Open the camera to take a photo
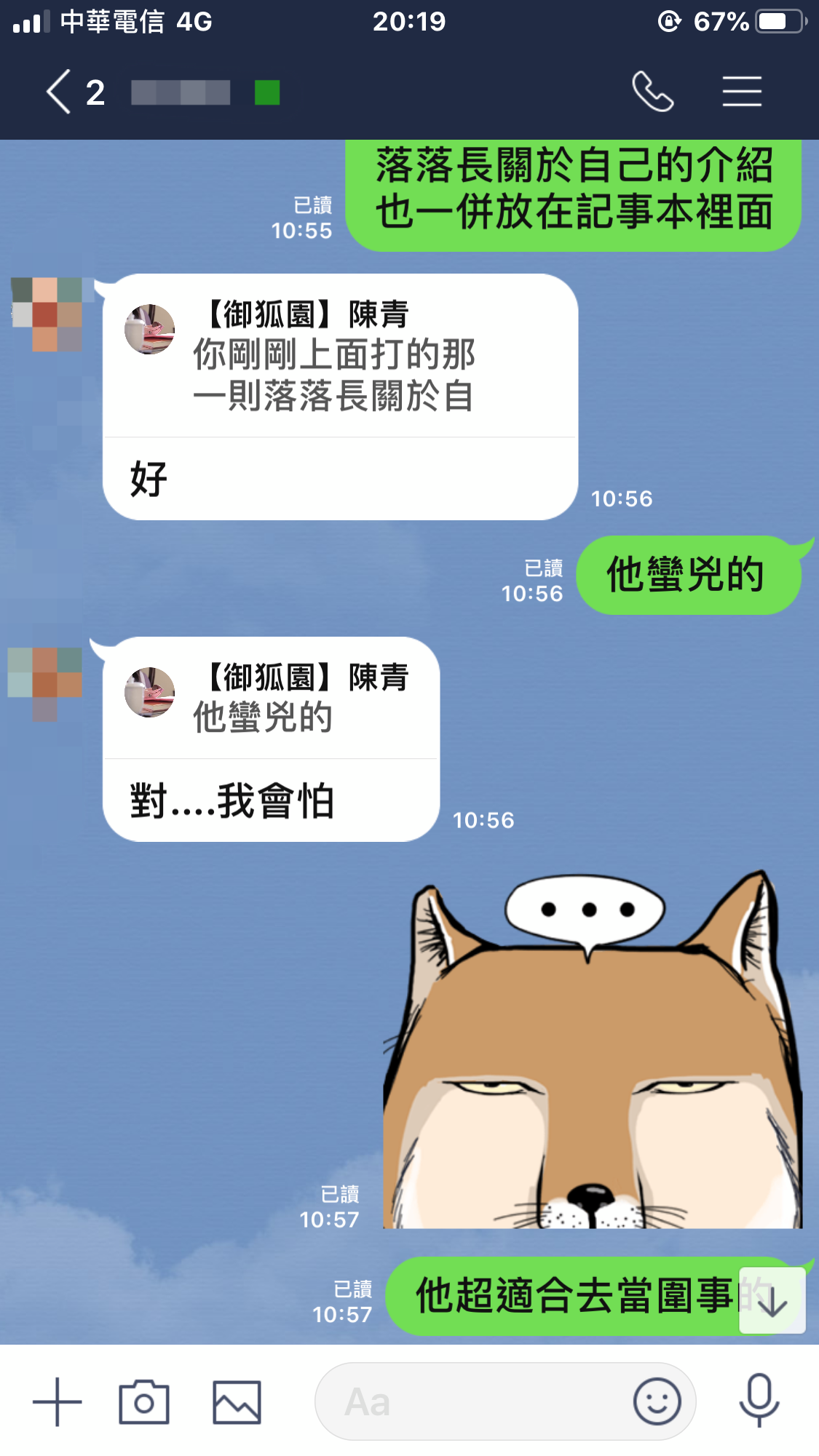The width and height of the screenshot is (819, 1456). pyautogui.click(x=144, y=1401)
